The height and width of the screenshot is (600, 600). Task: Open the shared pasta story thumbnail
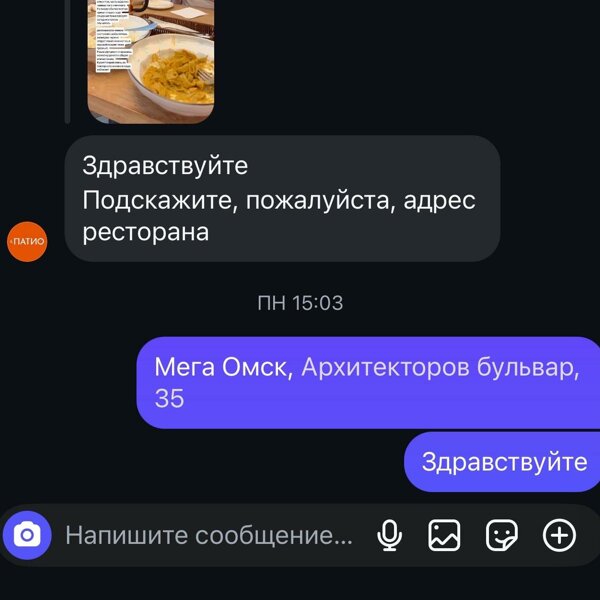(151, 60)
